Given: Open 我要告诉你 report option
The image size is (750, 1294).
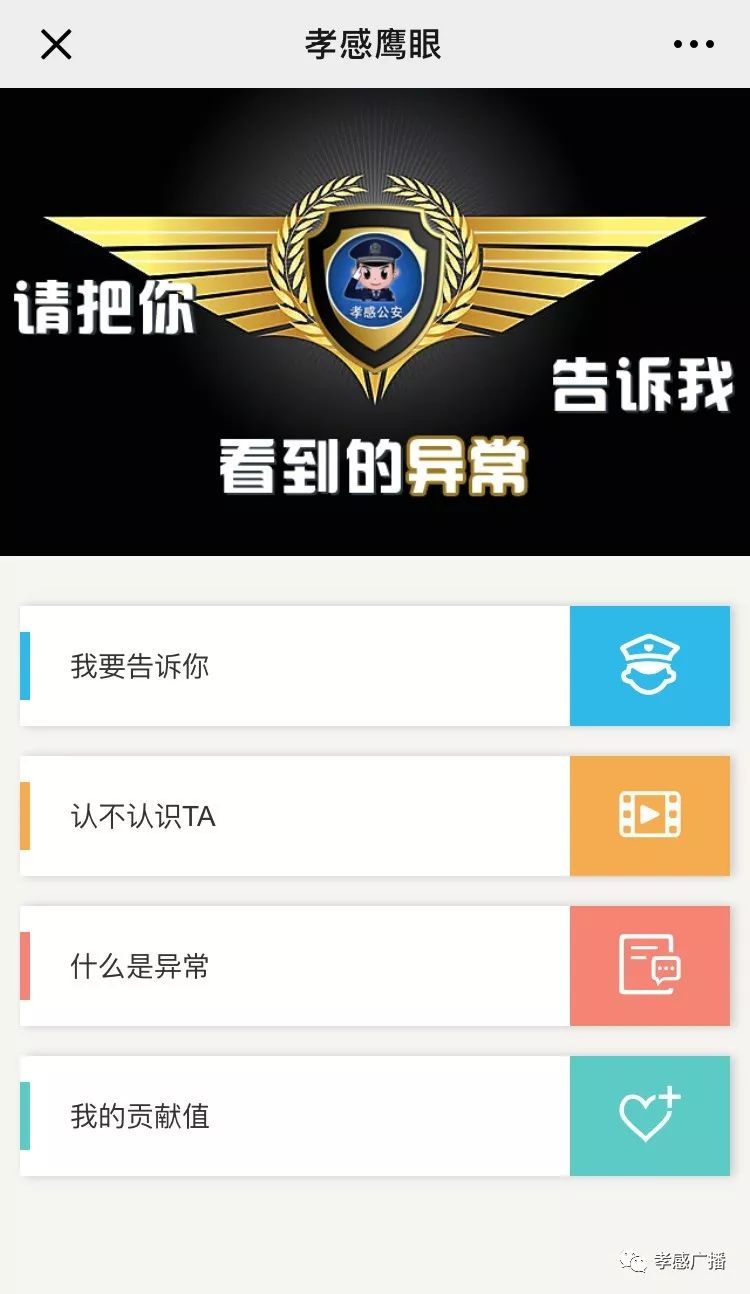Looking at the screenshot, I should tap(374, 666).
